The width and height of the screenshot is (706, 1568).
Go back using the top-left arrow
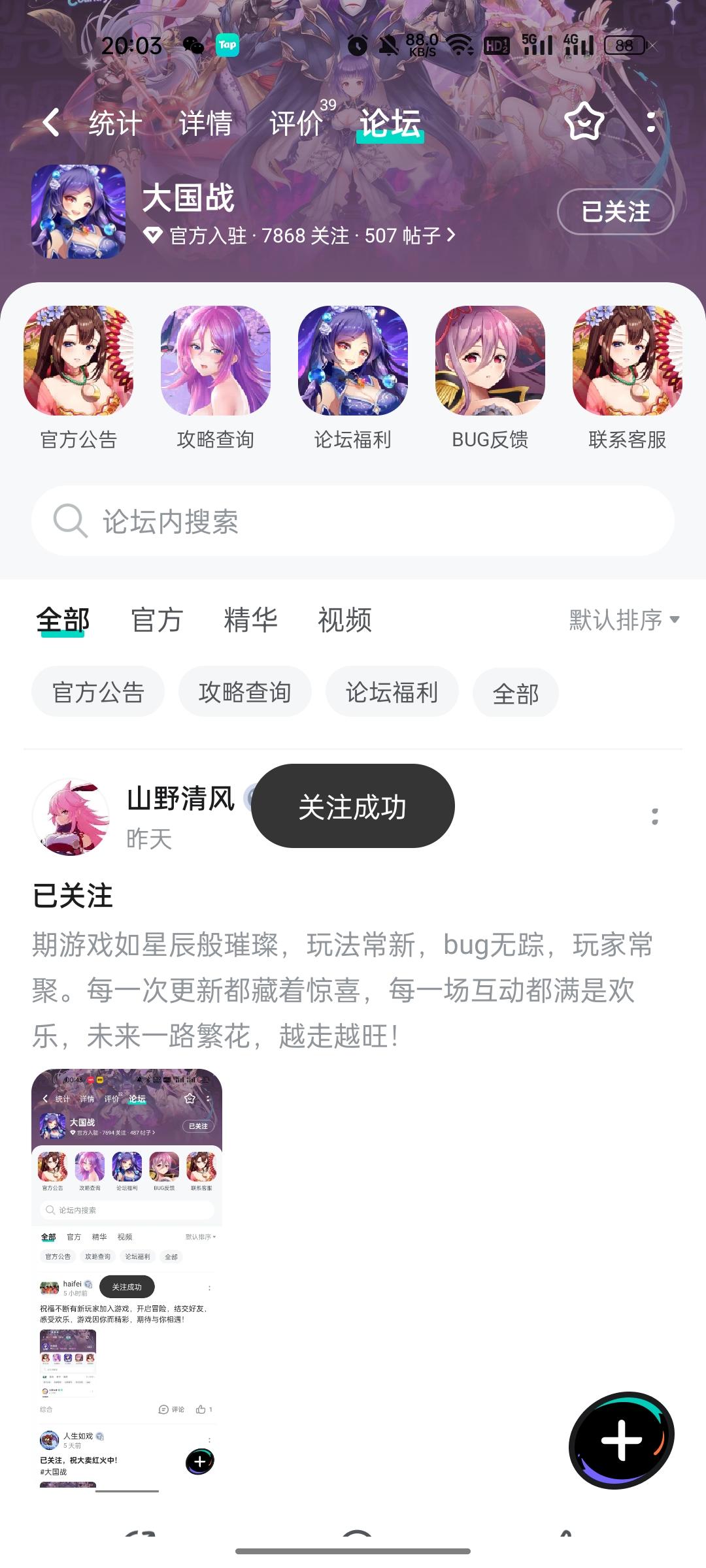(x=51, y=122)
